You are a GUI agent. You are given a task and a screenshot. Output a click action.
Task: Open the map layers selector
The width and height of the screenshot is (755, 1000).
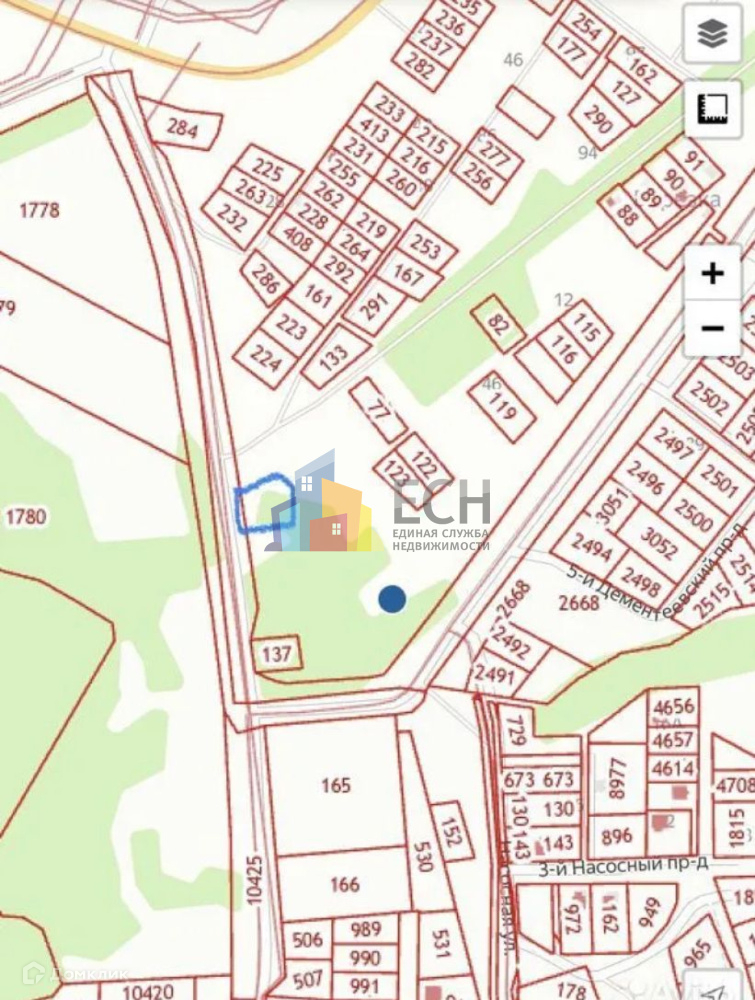tap(712, 35)
